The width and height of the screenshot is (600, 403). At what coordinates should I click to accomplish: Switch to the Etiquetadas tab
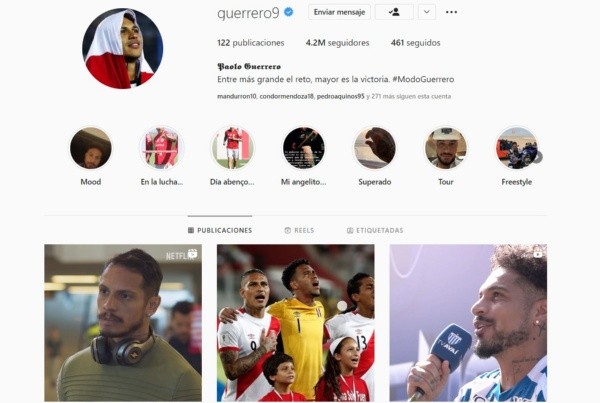point(375,230)
